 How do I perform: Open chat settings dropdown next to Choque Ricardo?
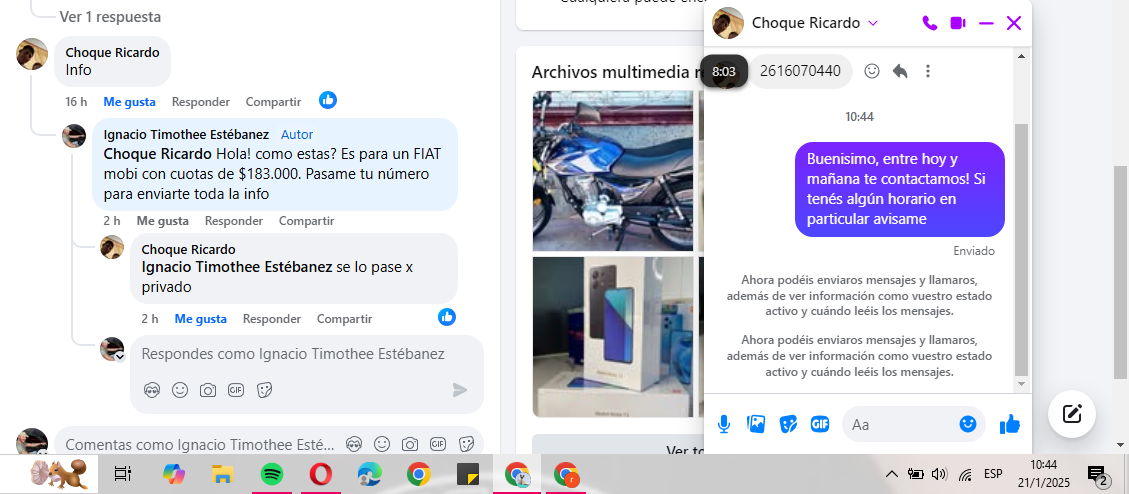(873, 23)
